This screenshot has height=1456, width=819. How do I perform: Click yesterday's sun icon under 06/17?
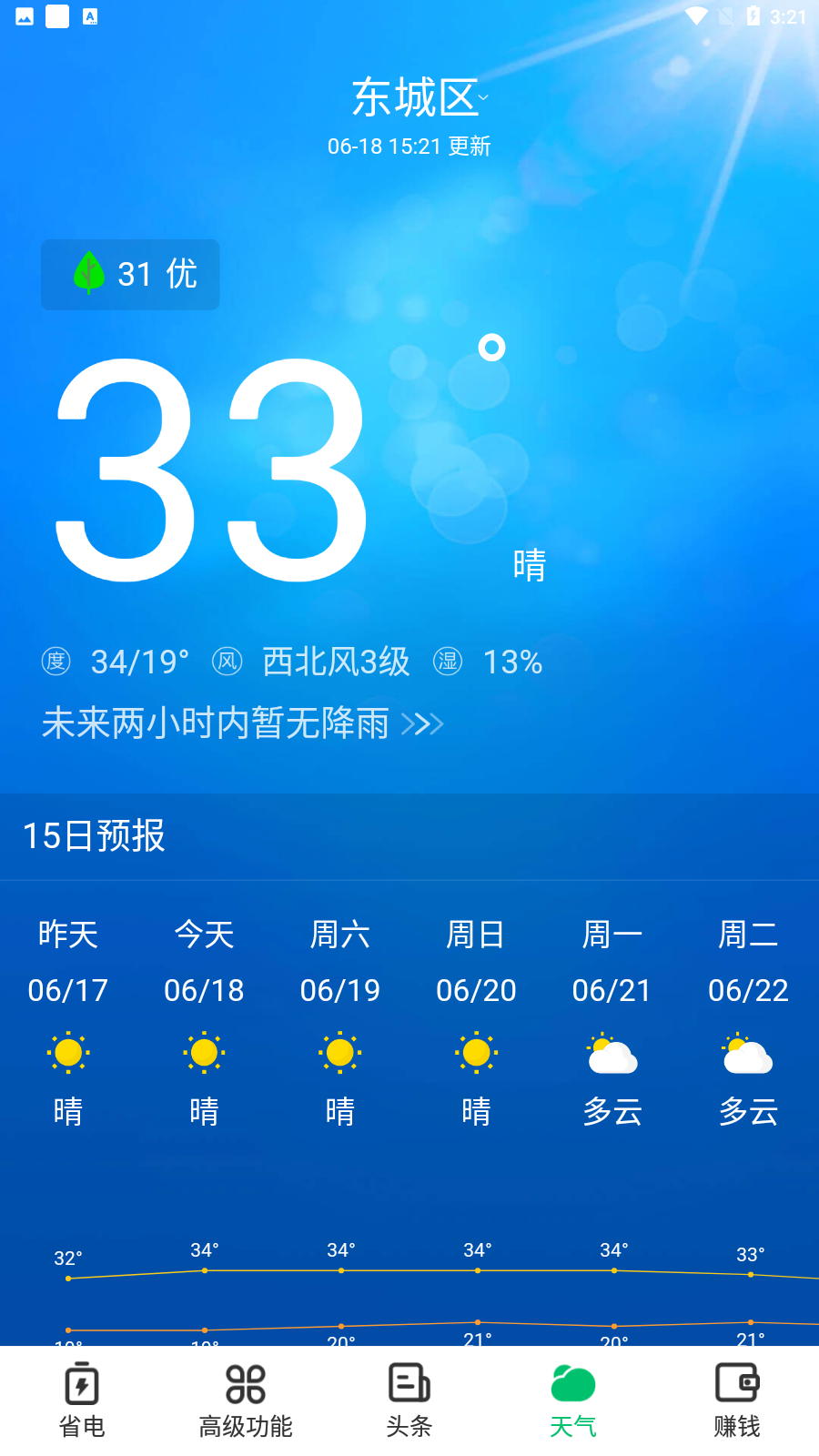pos(68,1052)
